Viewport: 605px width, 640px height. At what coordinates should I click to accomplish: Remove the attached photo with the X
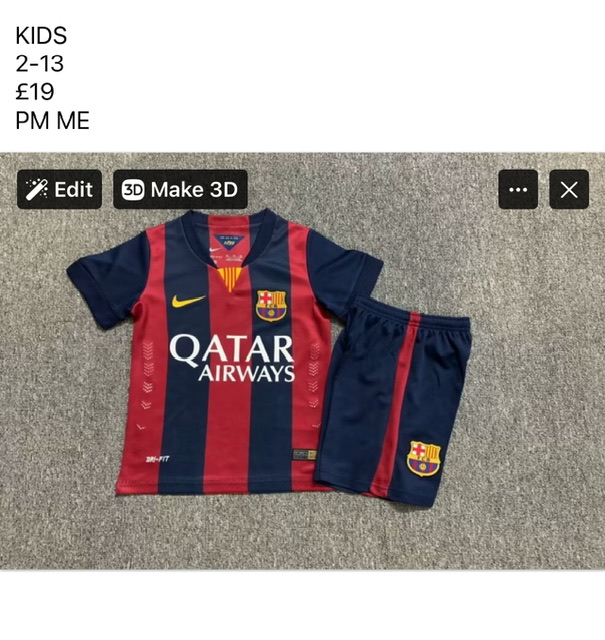569,189
